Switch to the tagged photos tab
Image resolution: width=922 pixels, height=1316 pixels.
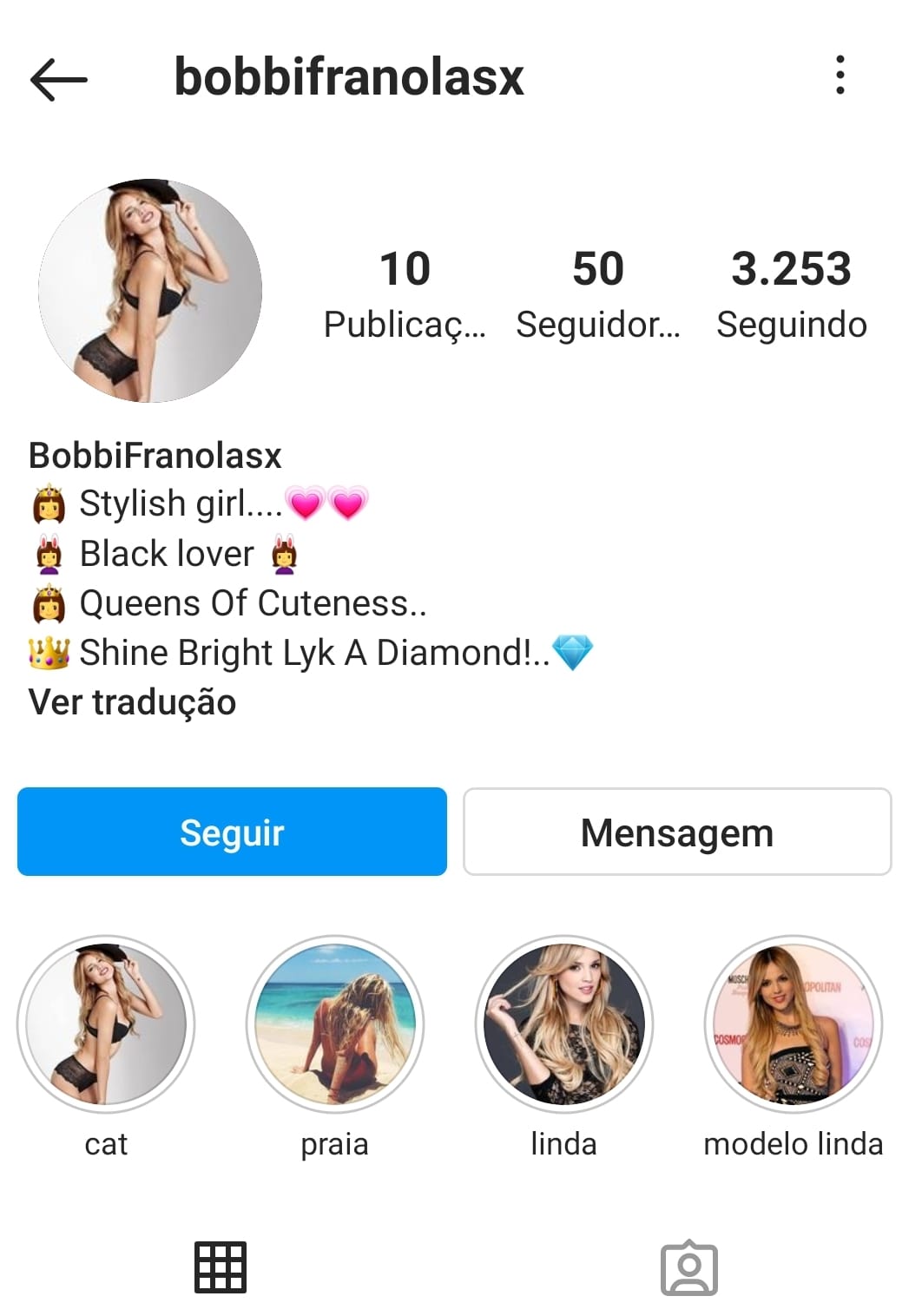(689, 1267)
